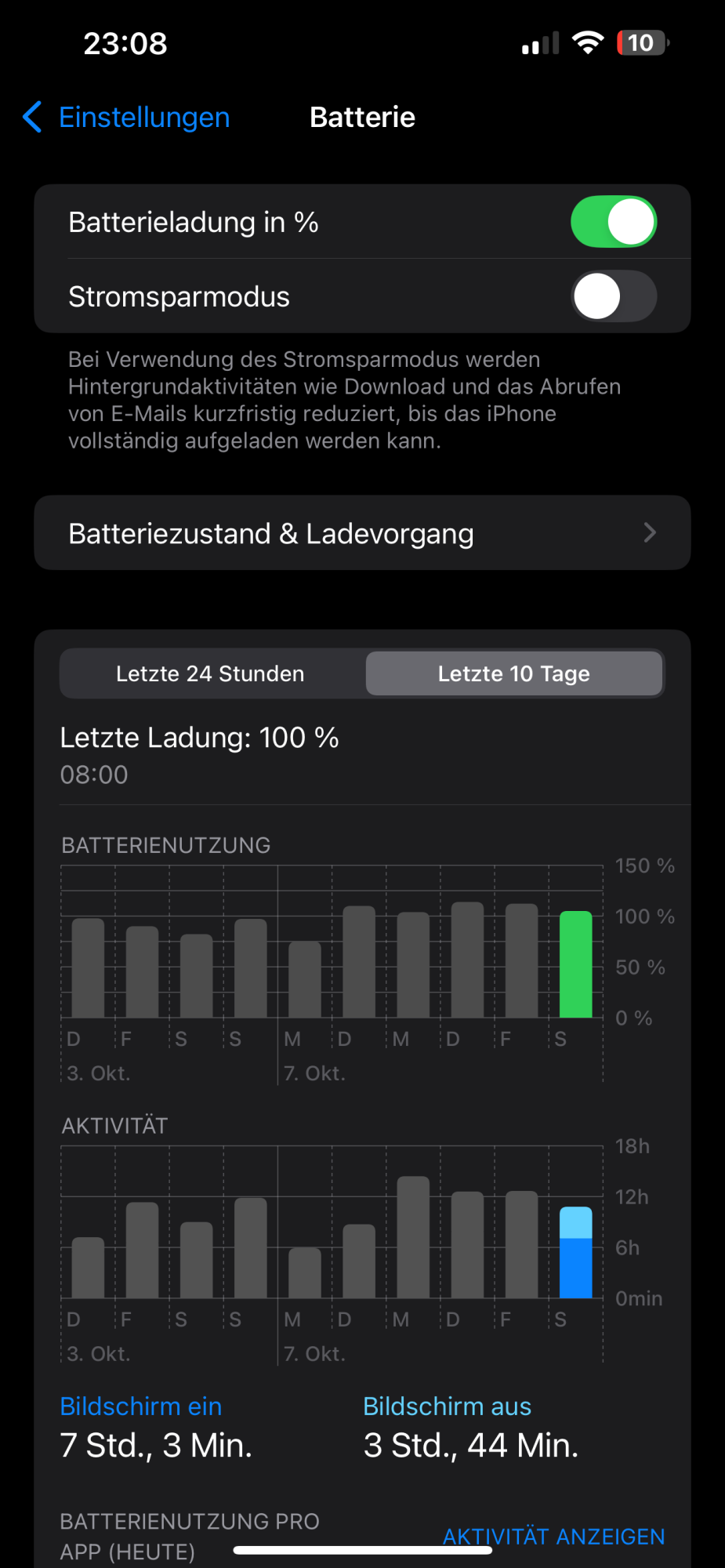Enable the Stromsparmodus switch

[613, 296]
